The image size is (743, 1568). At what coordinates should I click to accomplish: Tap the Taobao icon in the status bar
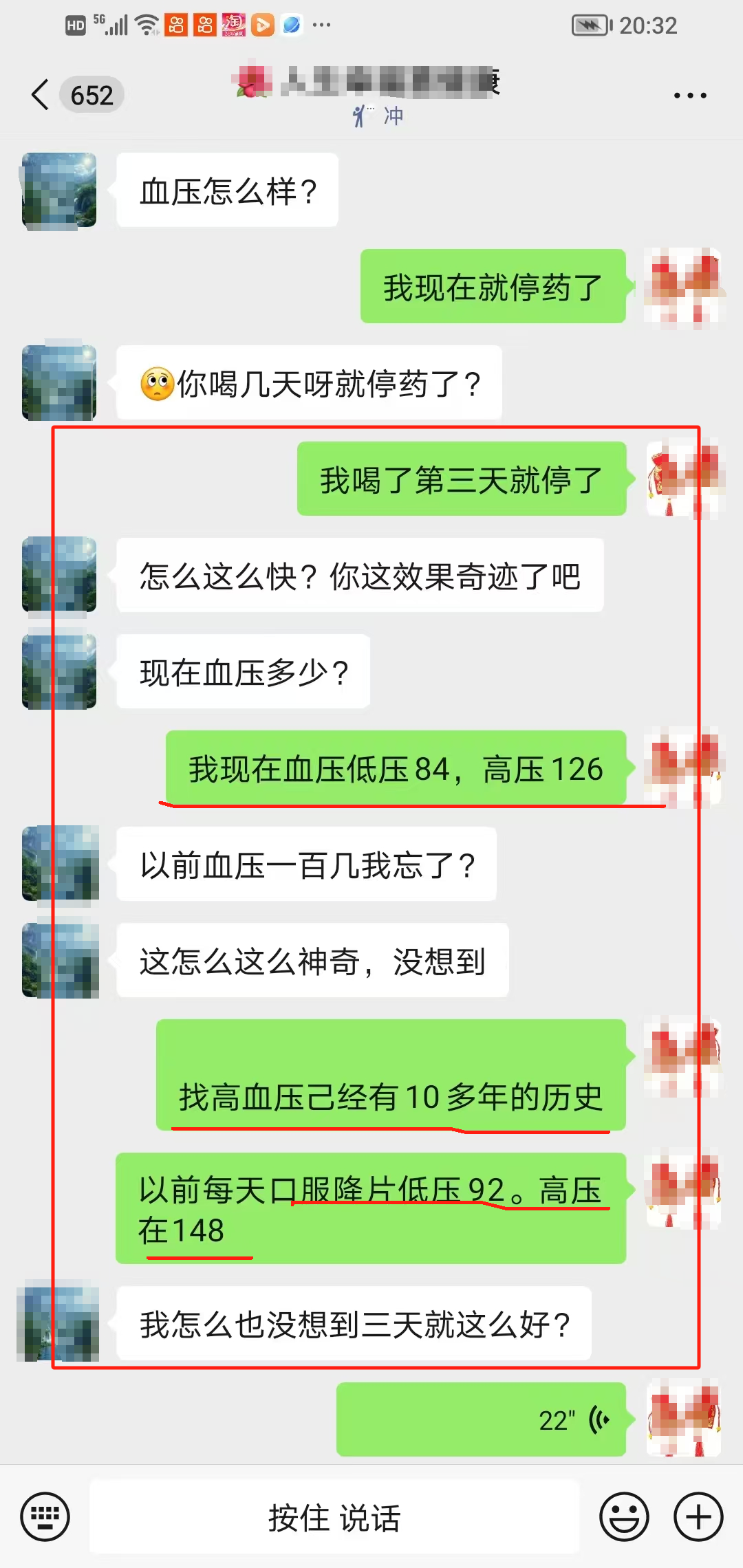click(x=234, y=25)
